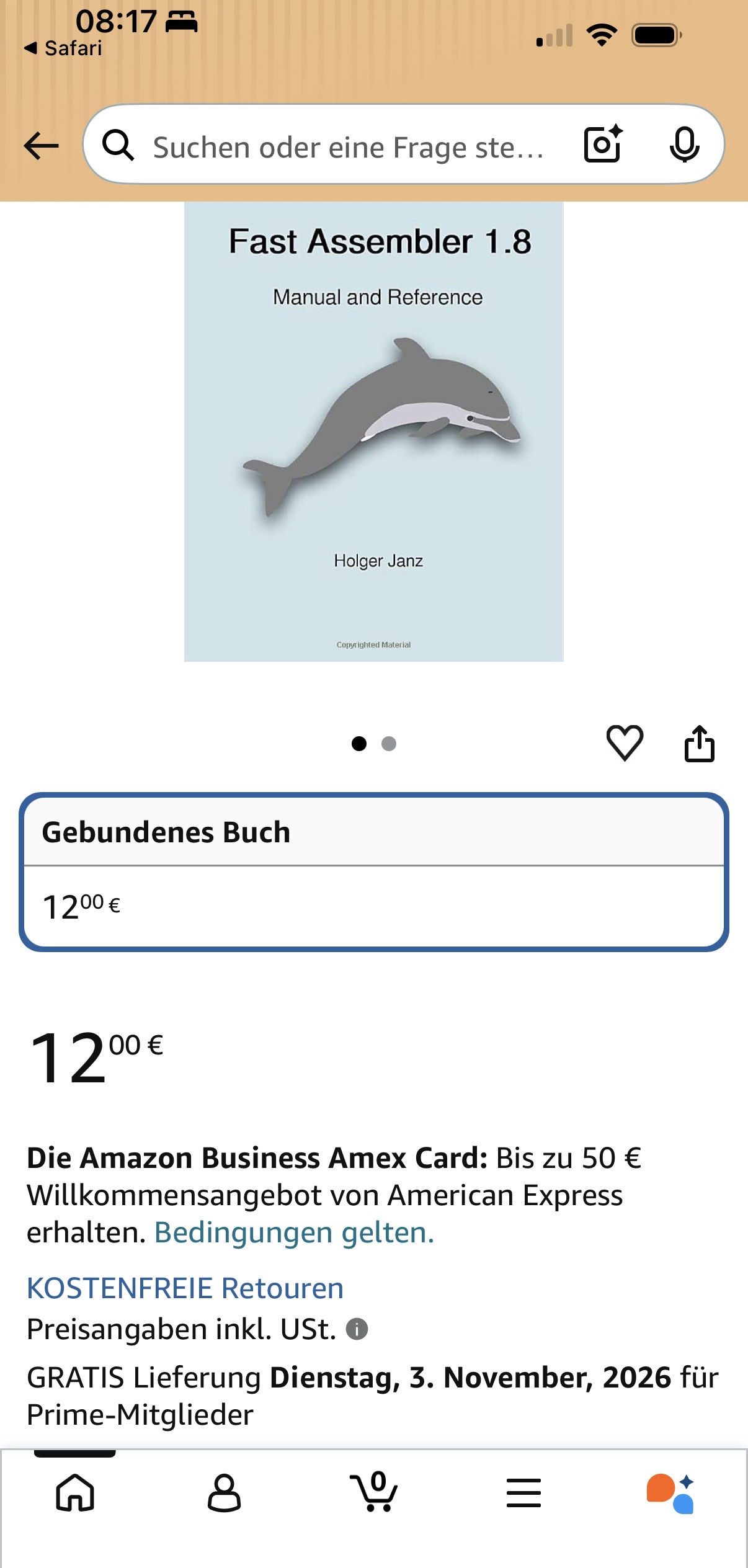The image size is (748, 1568).
Task: Go back with the arrow icon
Action: (41, 146)
